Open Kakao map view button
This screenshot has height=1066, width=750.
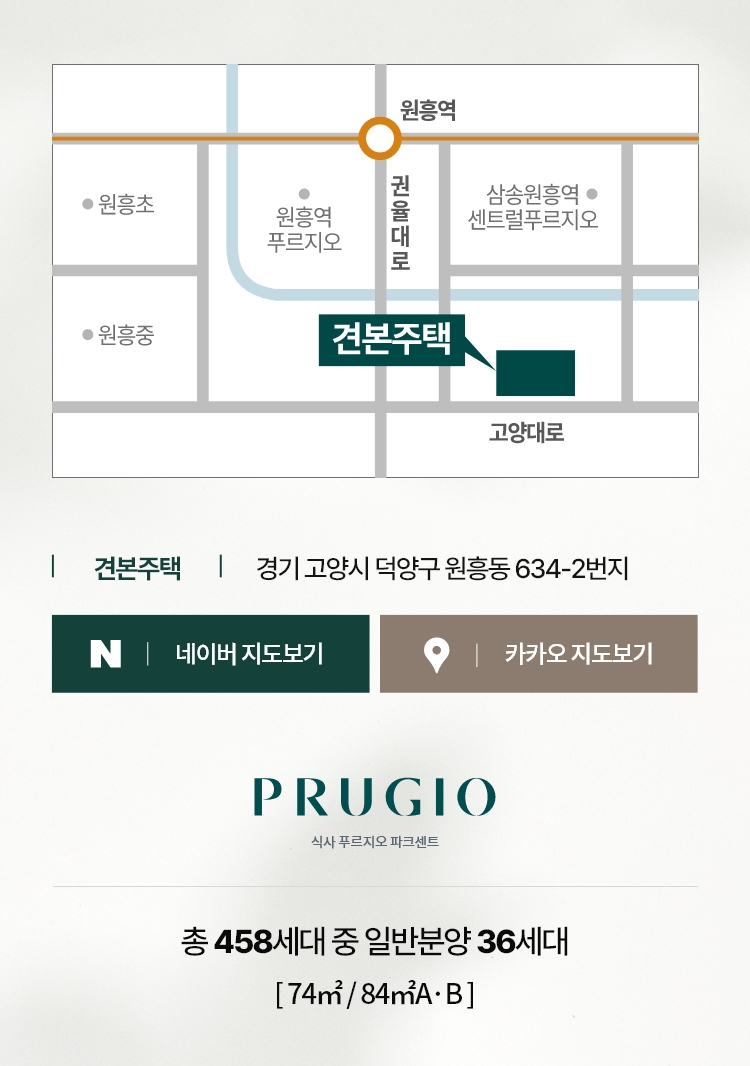coord(539,654)
